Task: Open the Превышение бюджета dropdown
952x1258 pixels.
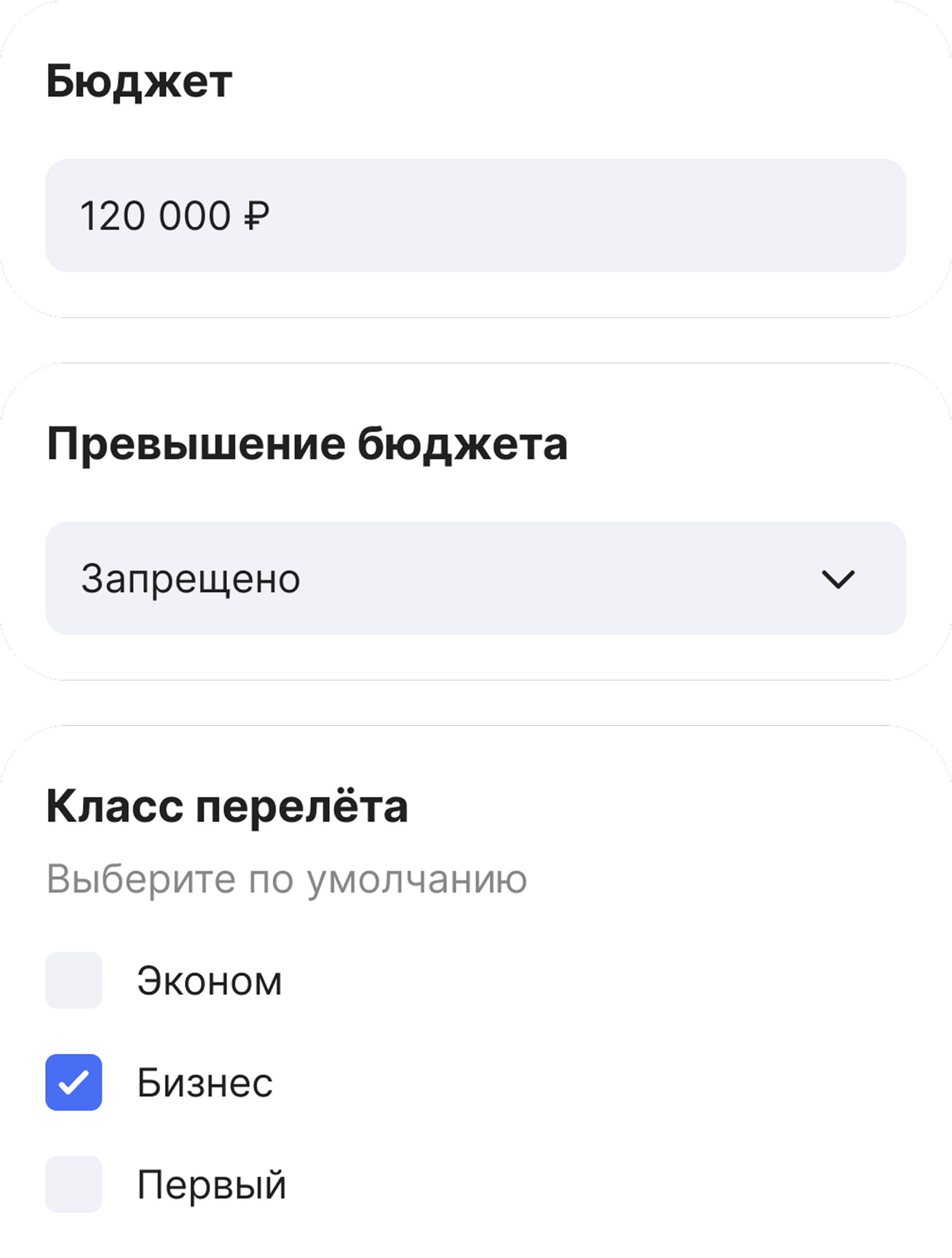Action: 475,578
